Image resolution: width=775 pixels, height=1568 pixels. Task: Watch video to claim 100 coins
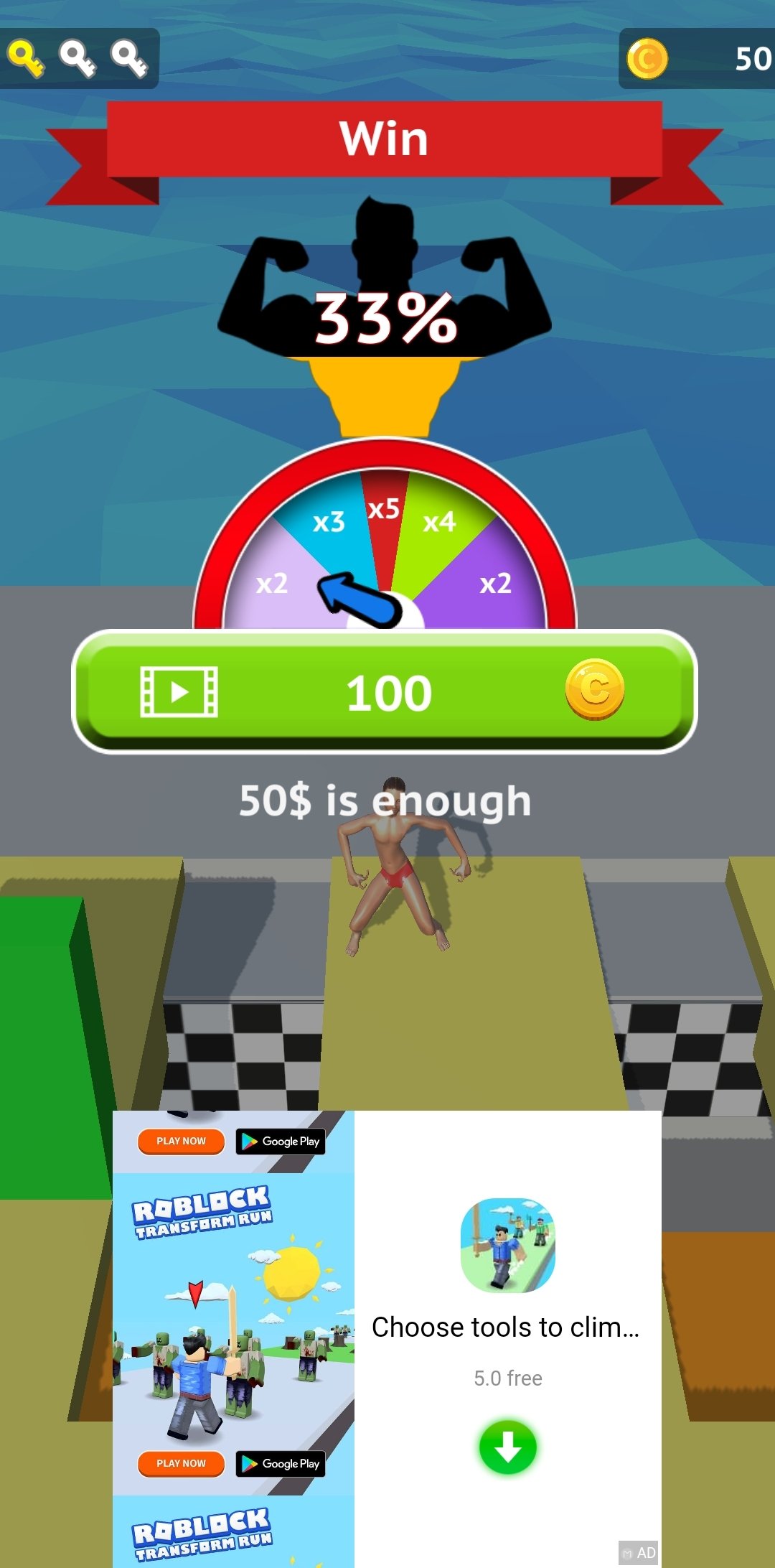(385, 692)
